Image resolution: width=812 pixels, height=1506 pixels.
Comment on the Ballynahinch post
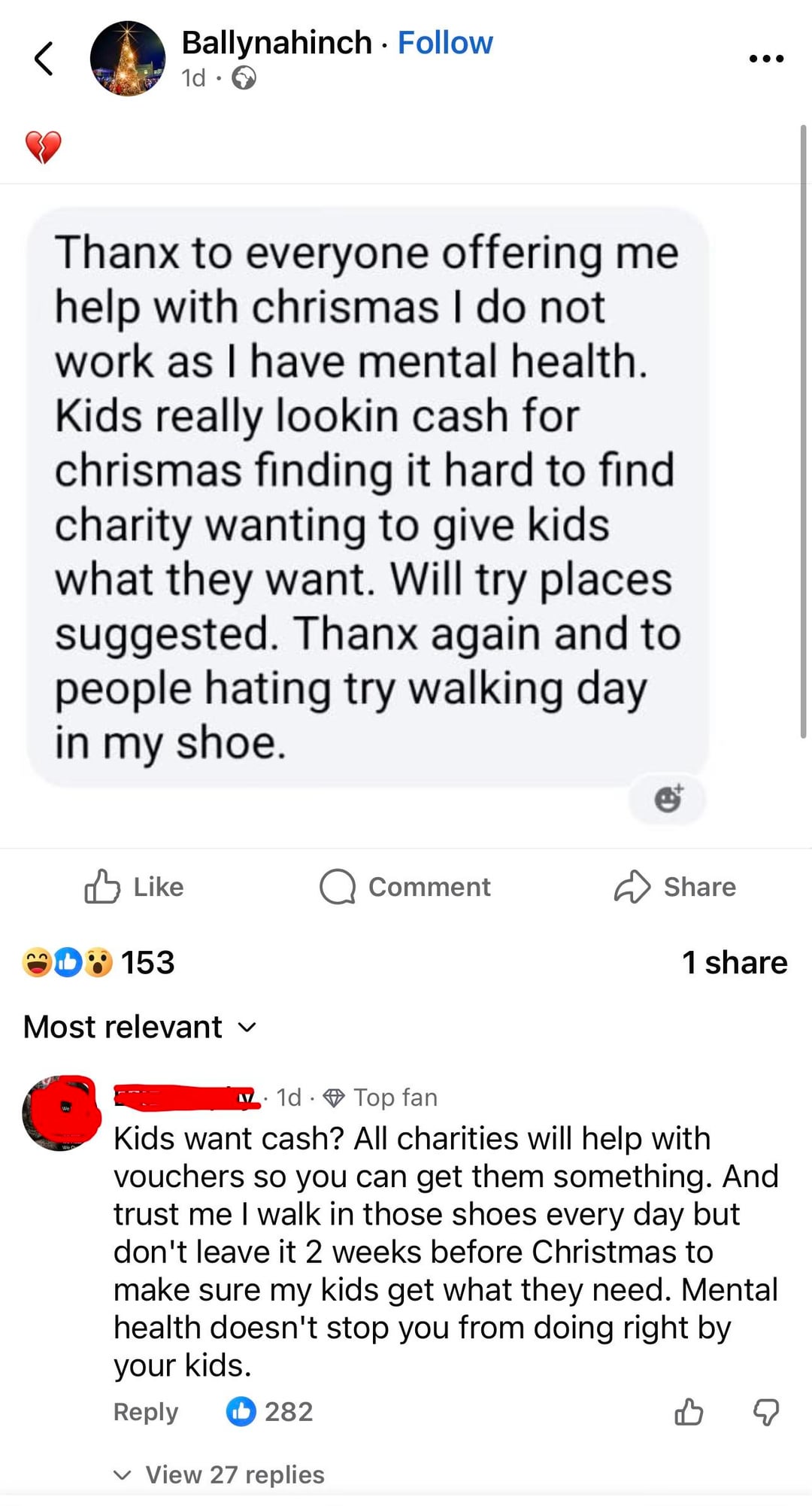click(405, 887)
